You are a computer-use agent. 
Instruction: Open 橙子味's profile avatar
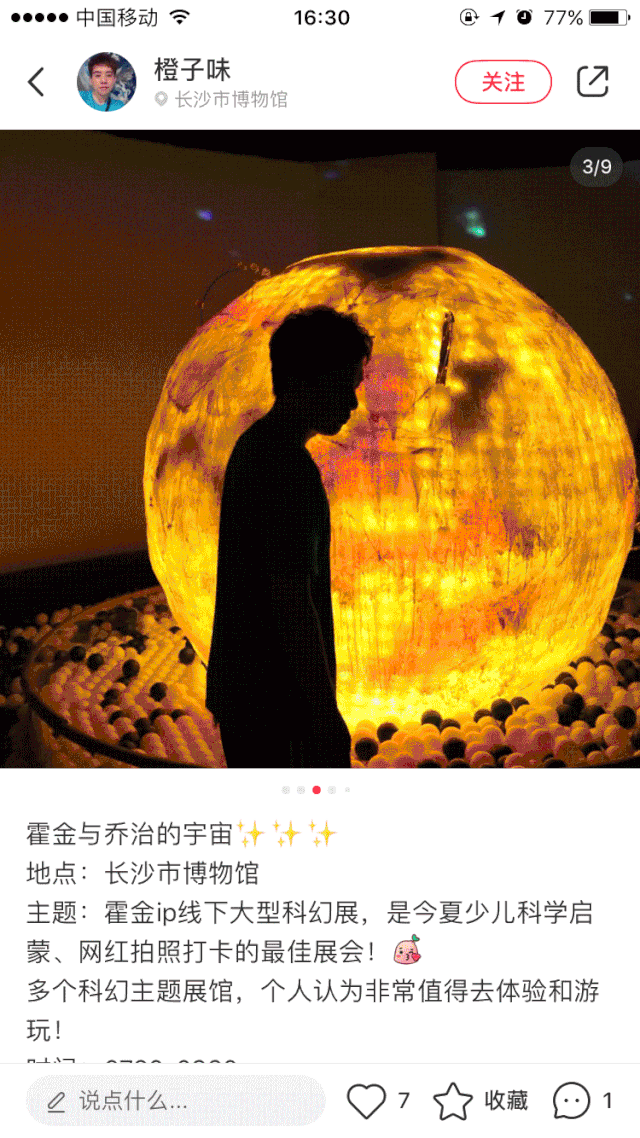[106, 82]
